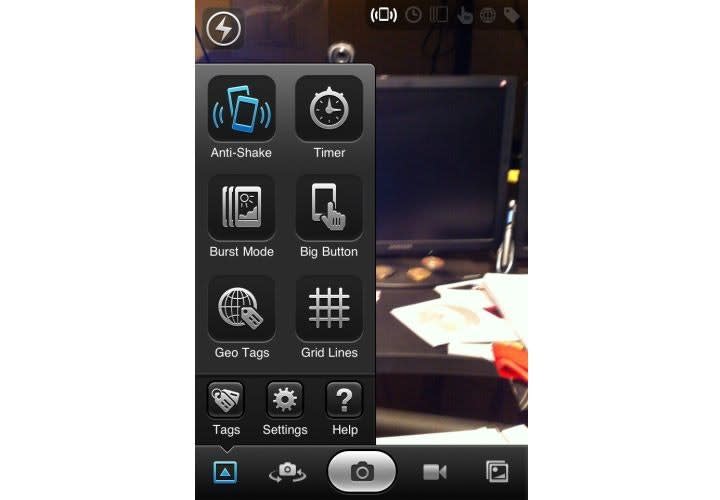Viewport: 720px width, 500px height.
Task: Open the Tags option
Action: [x=226, y=402]
